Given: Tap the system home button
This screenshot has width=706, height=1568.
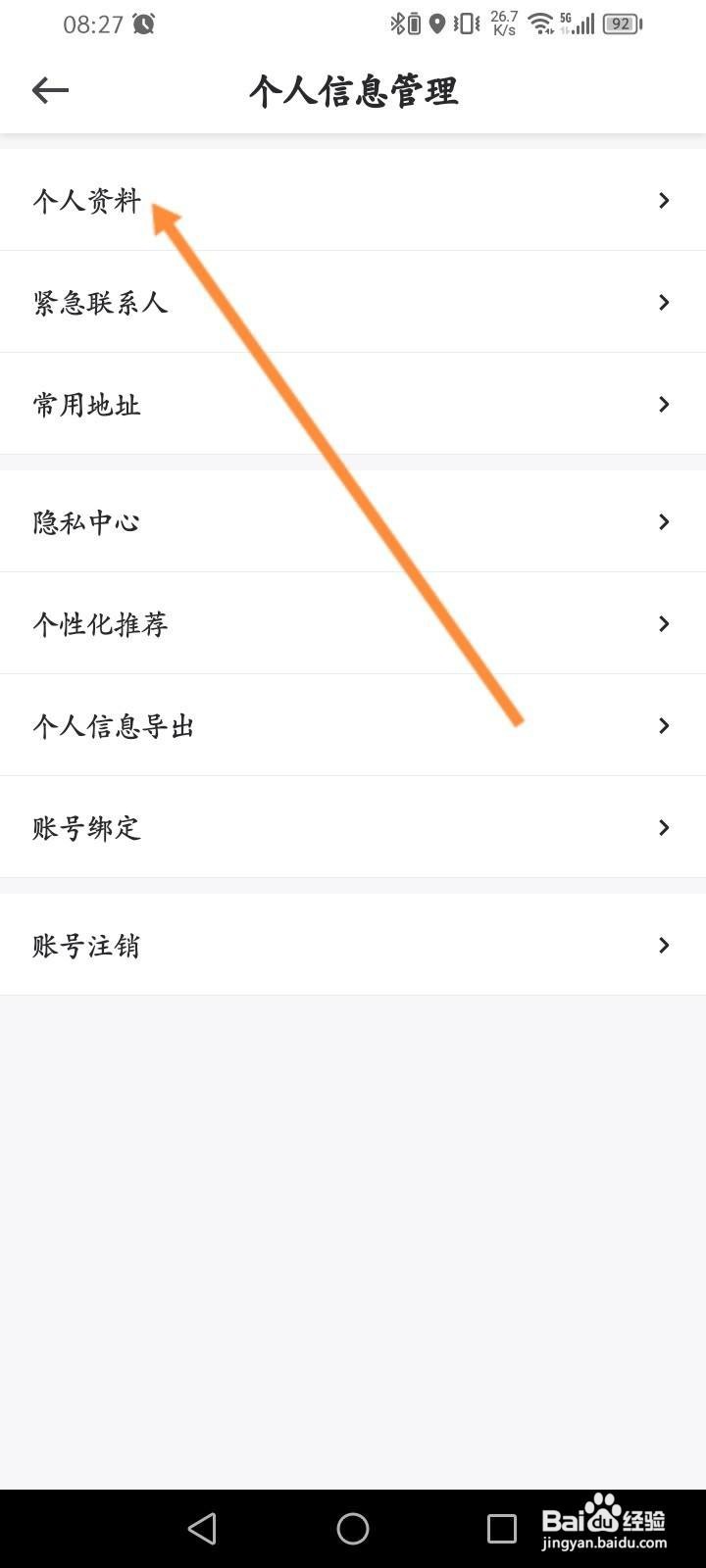Looking at the screenshot, I should [353, 1528].
